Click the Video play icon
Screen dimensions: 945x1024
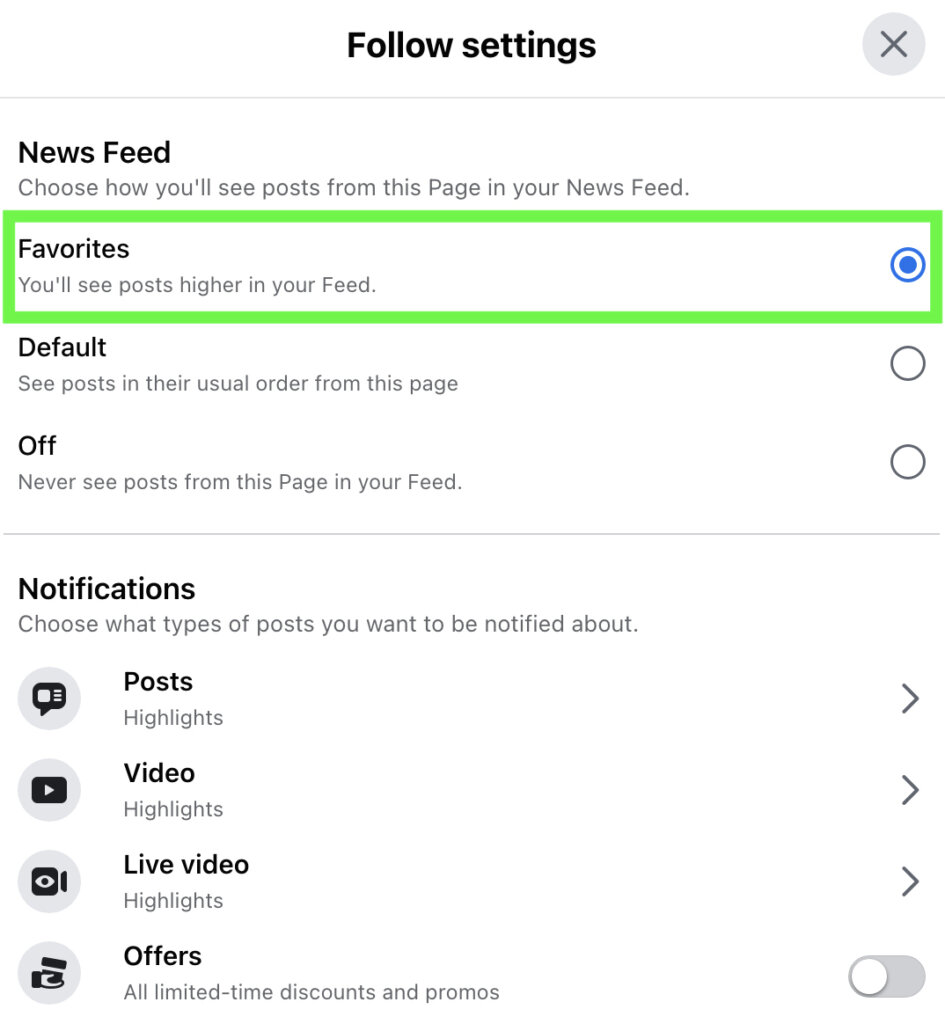pyautogui.click(x=49, y=790)
